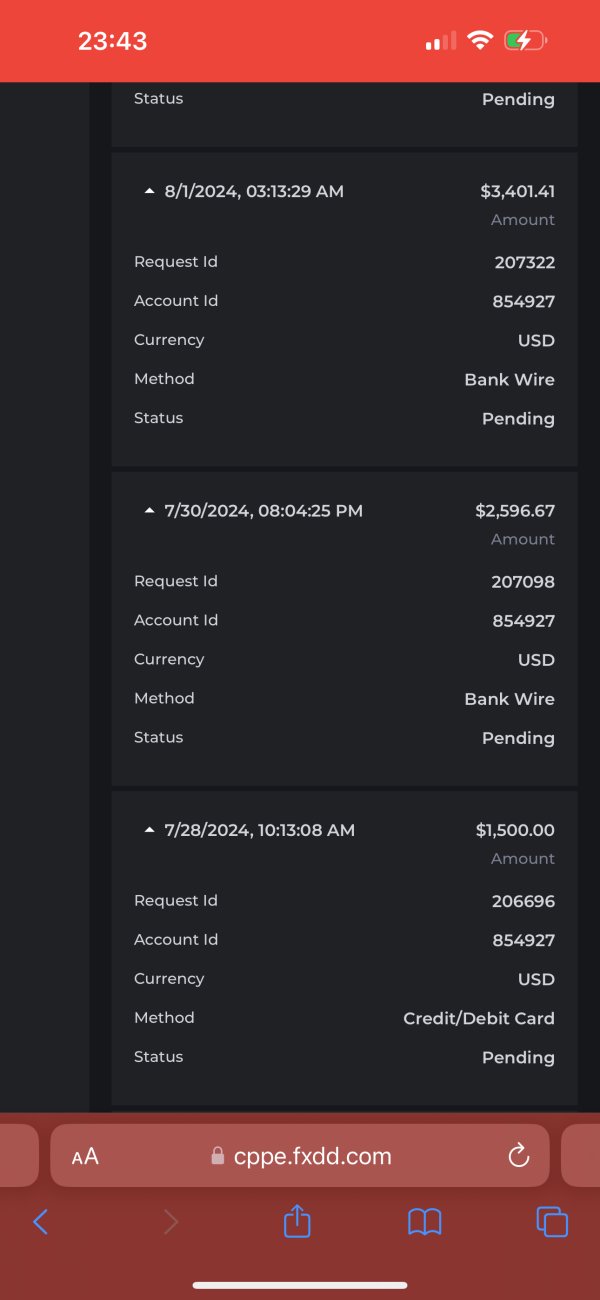Open Safari bookmarks
Viewport: 600px width, 1300px height.
425,1221
